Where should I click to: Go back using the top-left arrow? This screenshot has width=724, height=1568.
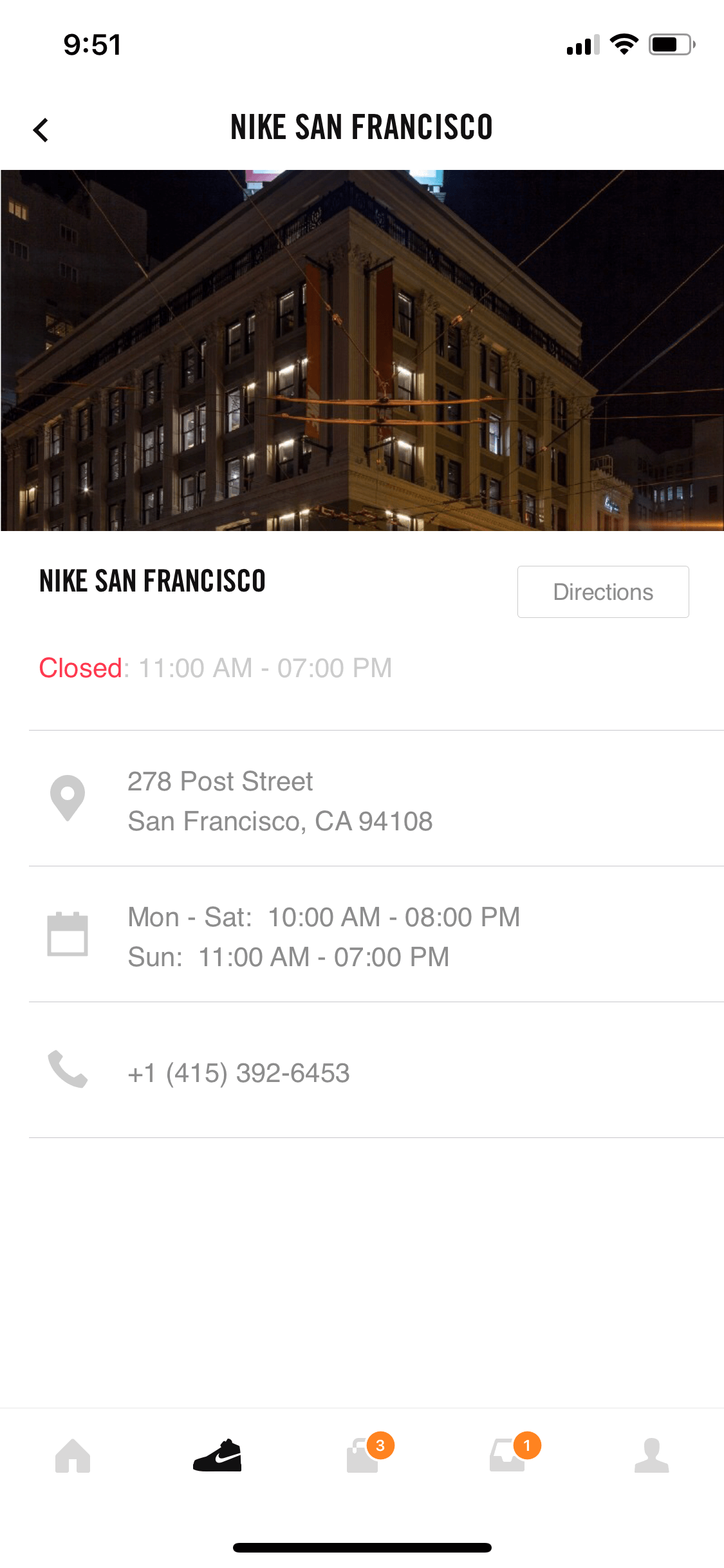point(41,129)
